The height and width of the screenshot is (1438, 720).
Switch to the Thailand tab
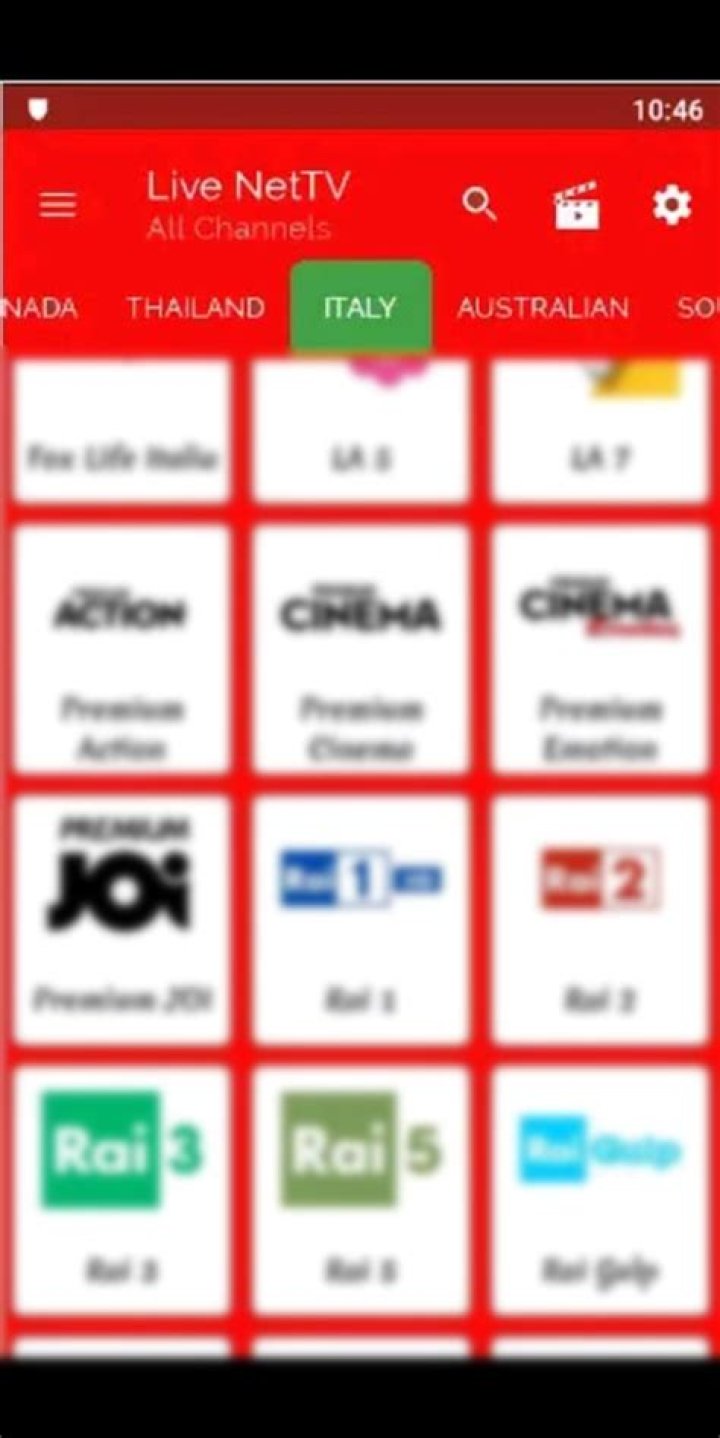point(195,308)
